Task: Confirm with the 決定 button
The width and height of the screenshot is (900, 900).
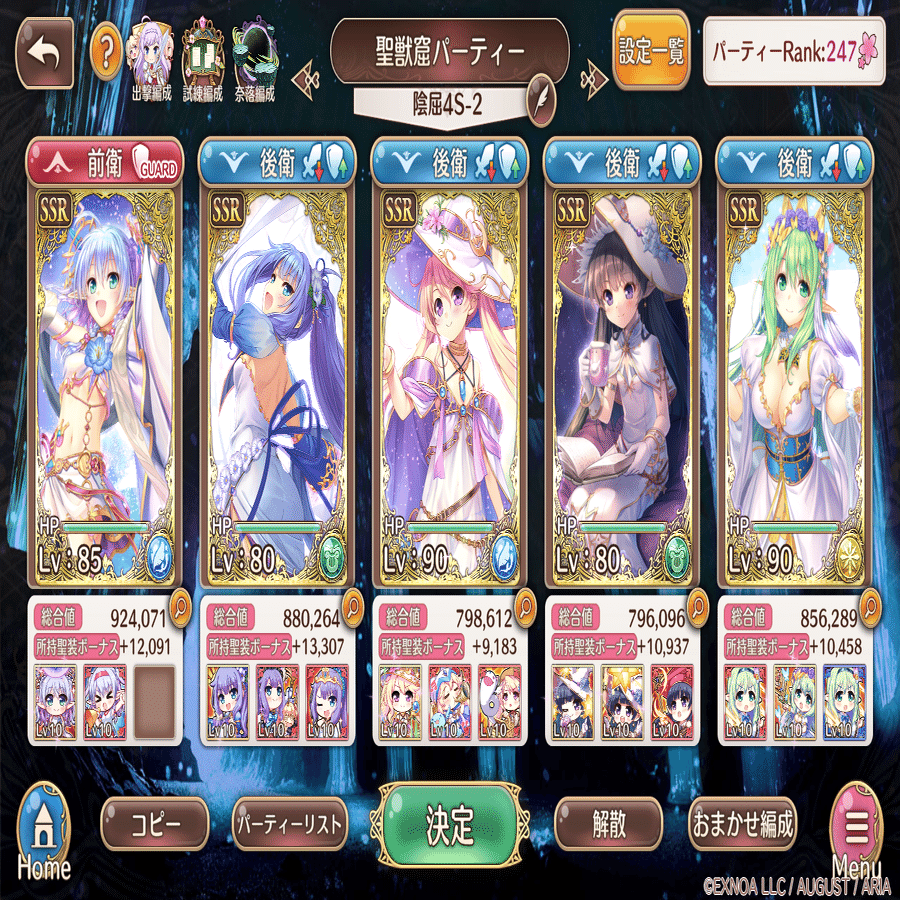Action: (x=449, y=823)
